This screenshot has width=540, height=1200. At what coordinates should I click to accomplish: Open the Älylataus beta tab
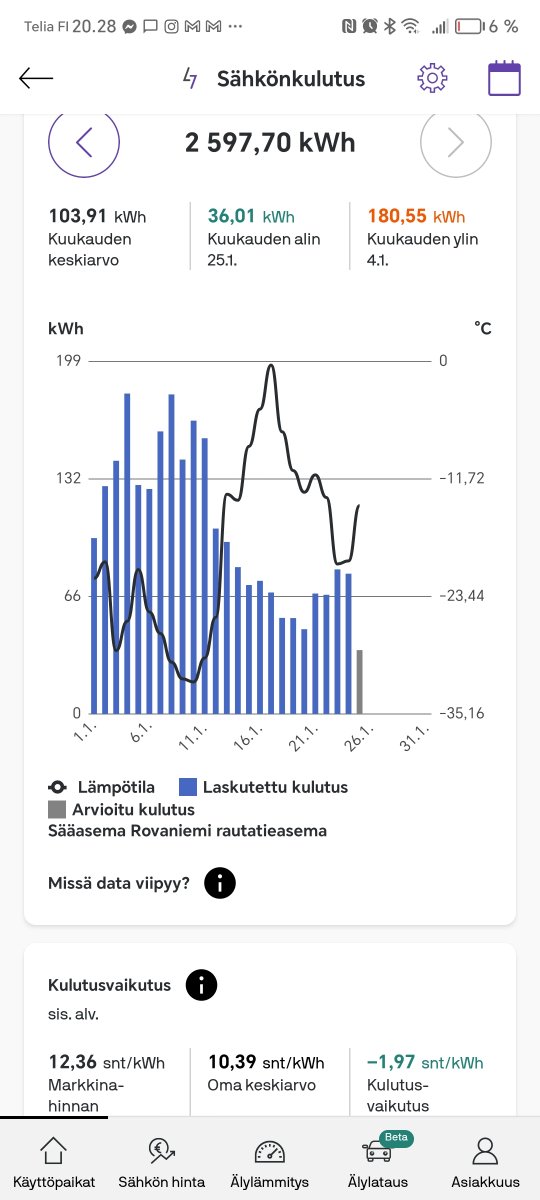[377, 1162]
